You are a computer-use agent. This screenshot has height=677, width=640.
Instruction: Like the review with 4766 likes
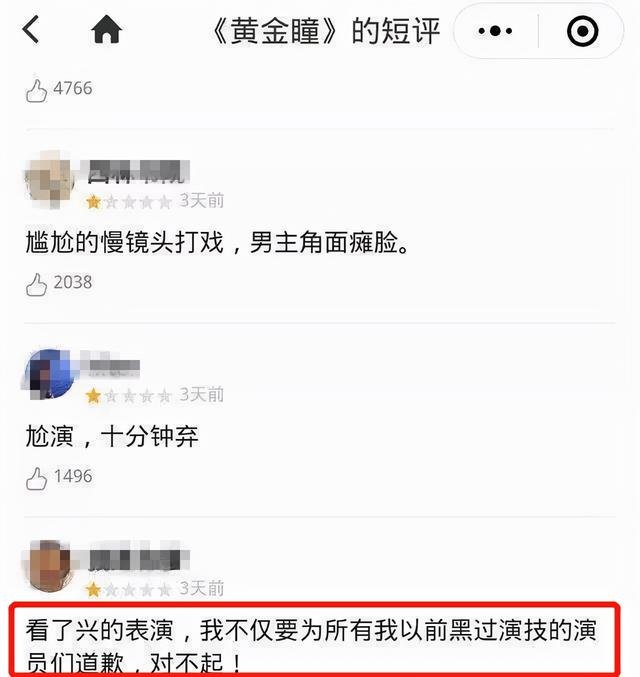point(37,90)
